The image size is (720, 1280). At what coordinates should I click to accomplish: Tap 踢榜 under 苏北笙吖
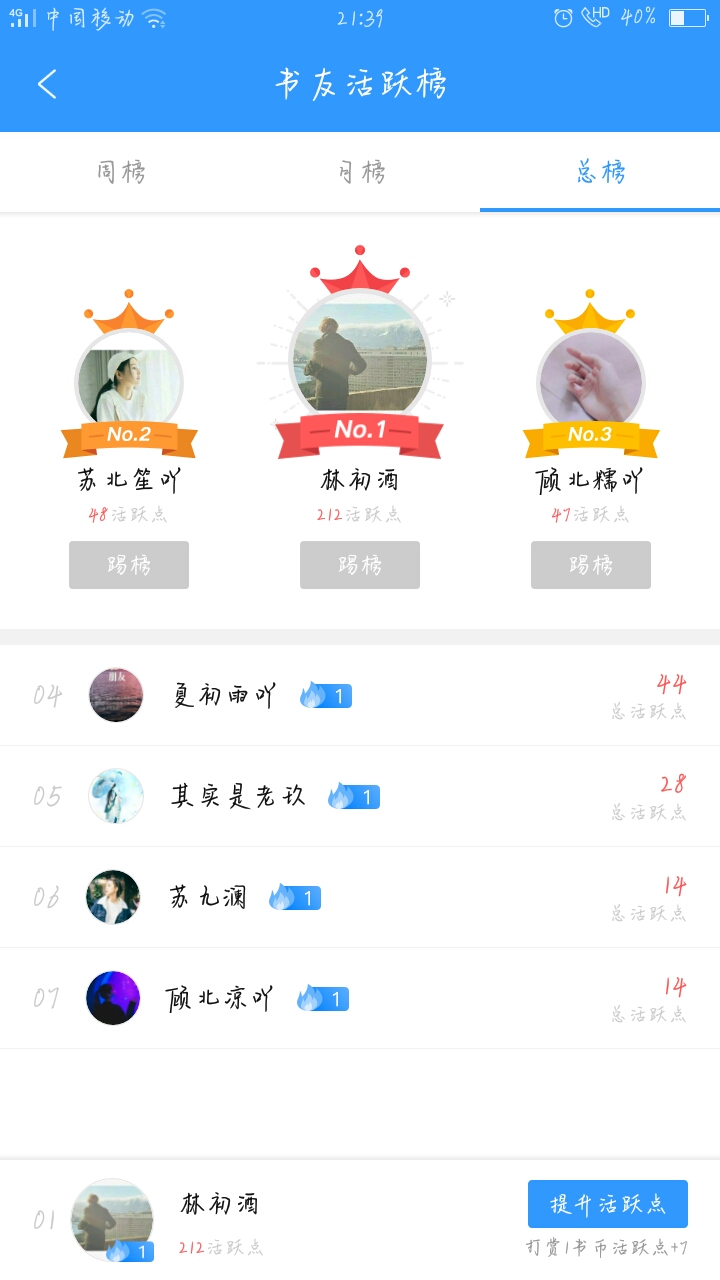129,565
